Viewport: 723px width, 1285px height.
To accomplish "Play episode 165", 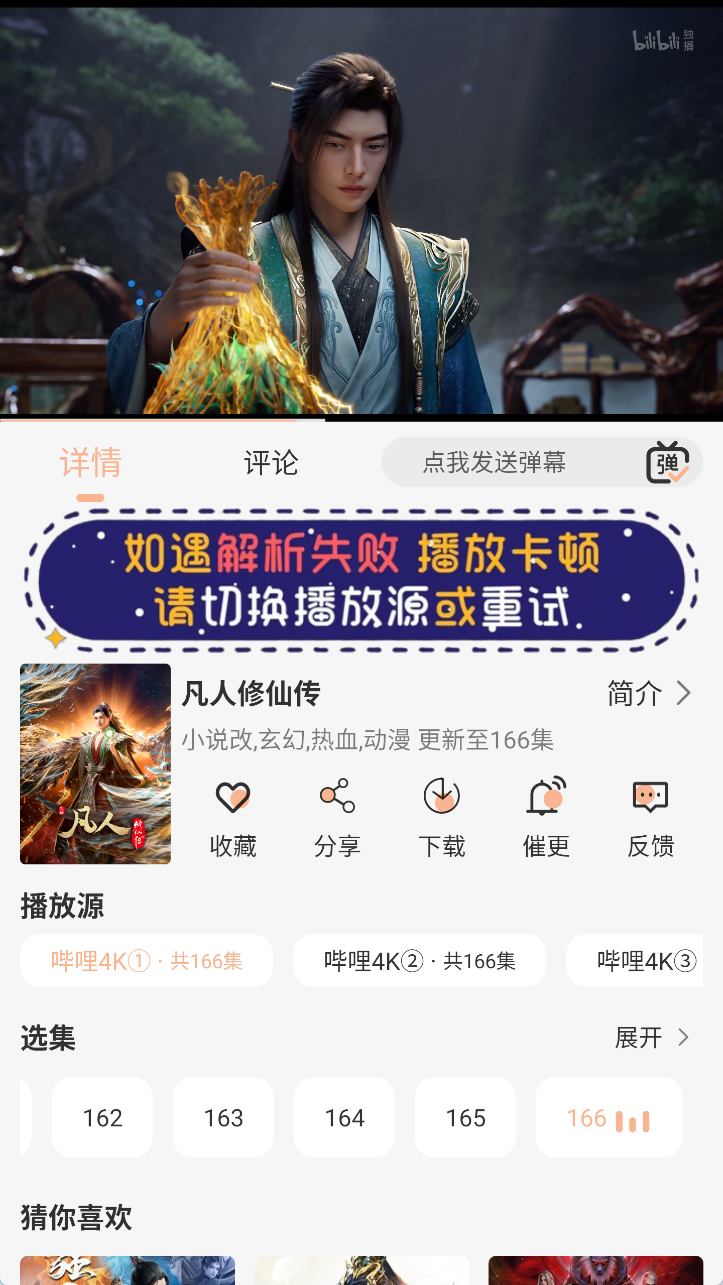I will [x=465, y=1118].
